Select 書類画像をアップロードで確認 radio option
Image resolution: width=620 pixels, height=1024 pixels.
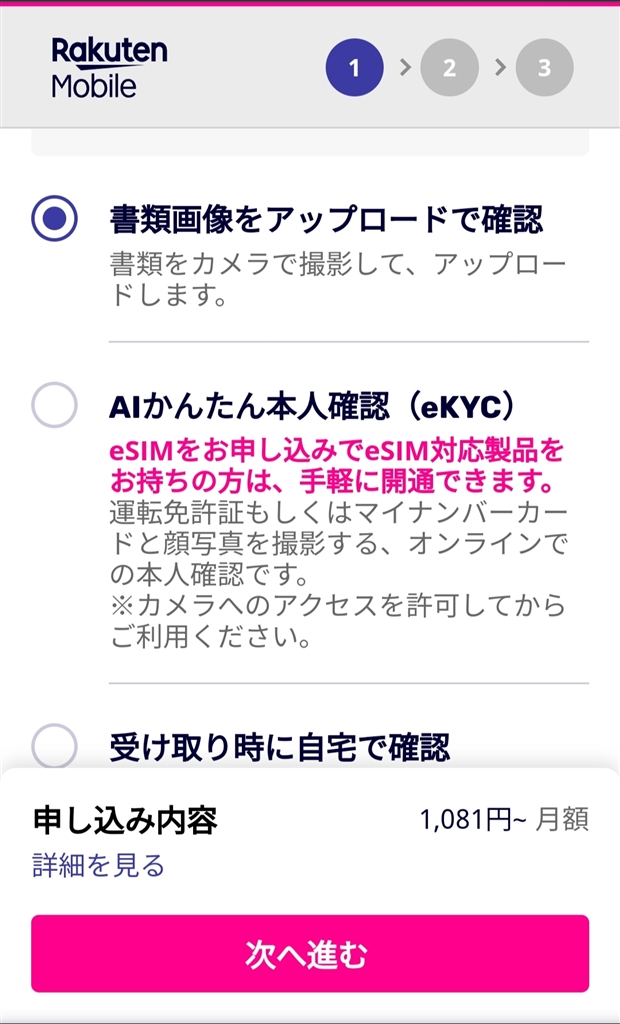point(54,219)
